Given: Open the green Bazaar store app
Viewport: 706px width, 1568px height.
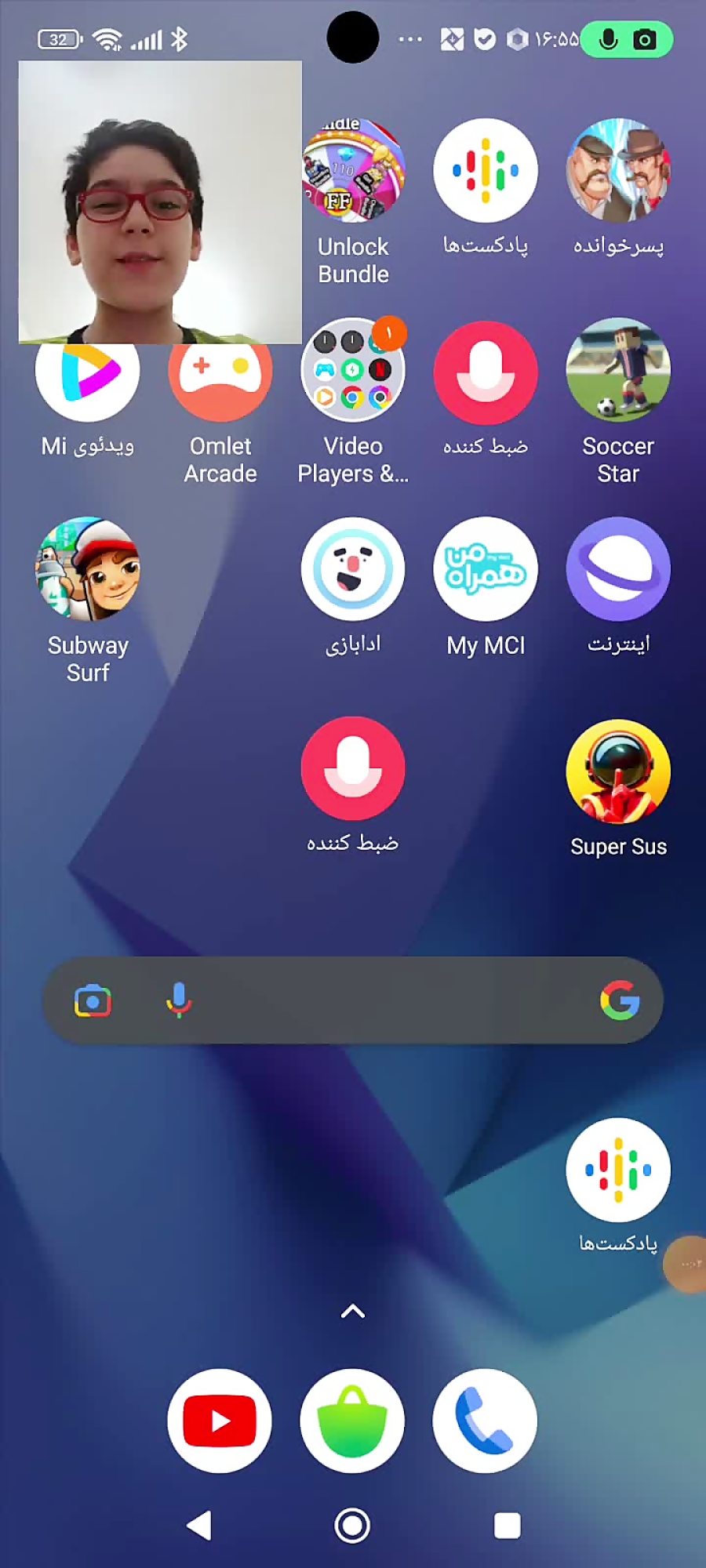Looking at the screenshot, I should click(352, 1421).
